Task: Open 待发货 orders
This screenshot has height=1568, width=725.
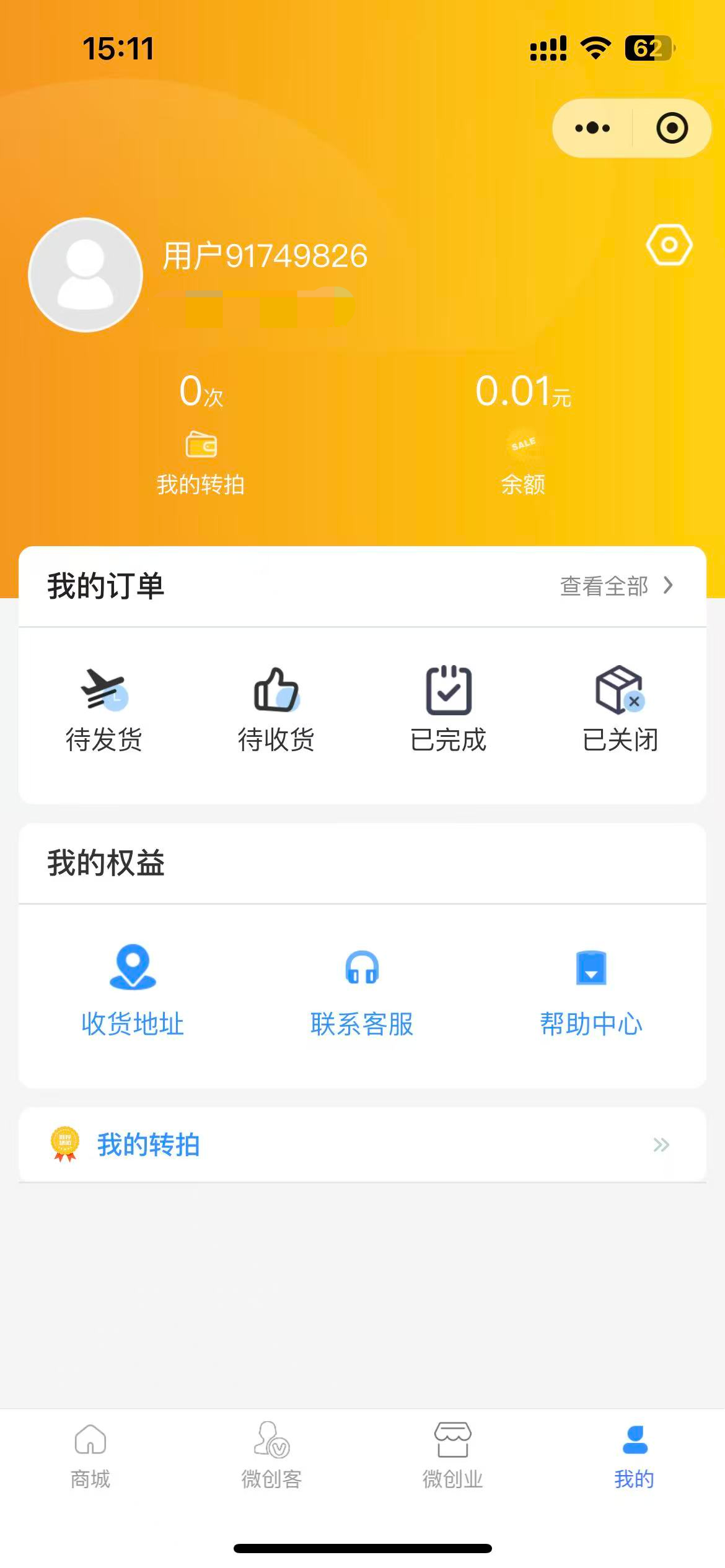Action: pos(104,709)
